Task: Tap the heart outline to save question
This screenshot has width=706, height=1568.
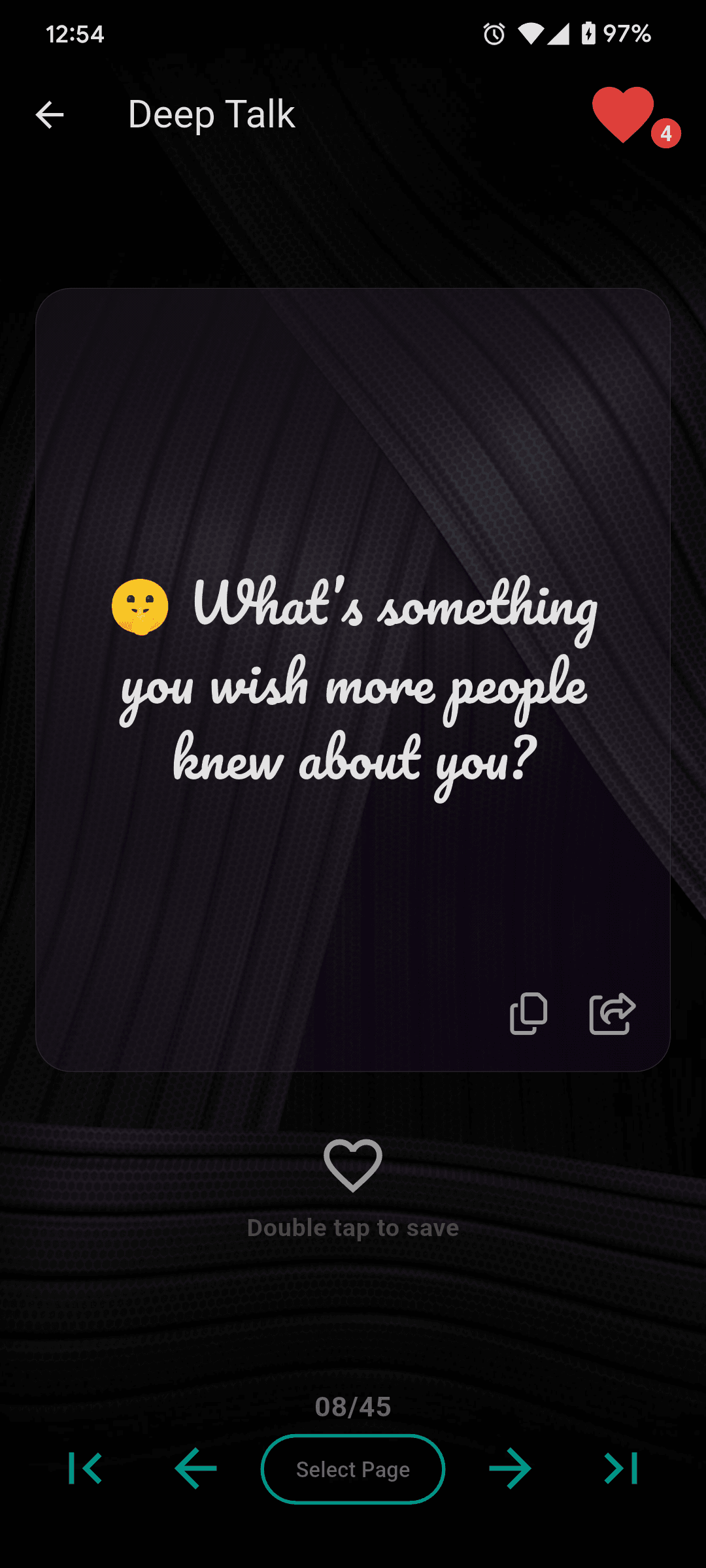Action: [x=352, y=1165]
